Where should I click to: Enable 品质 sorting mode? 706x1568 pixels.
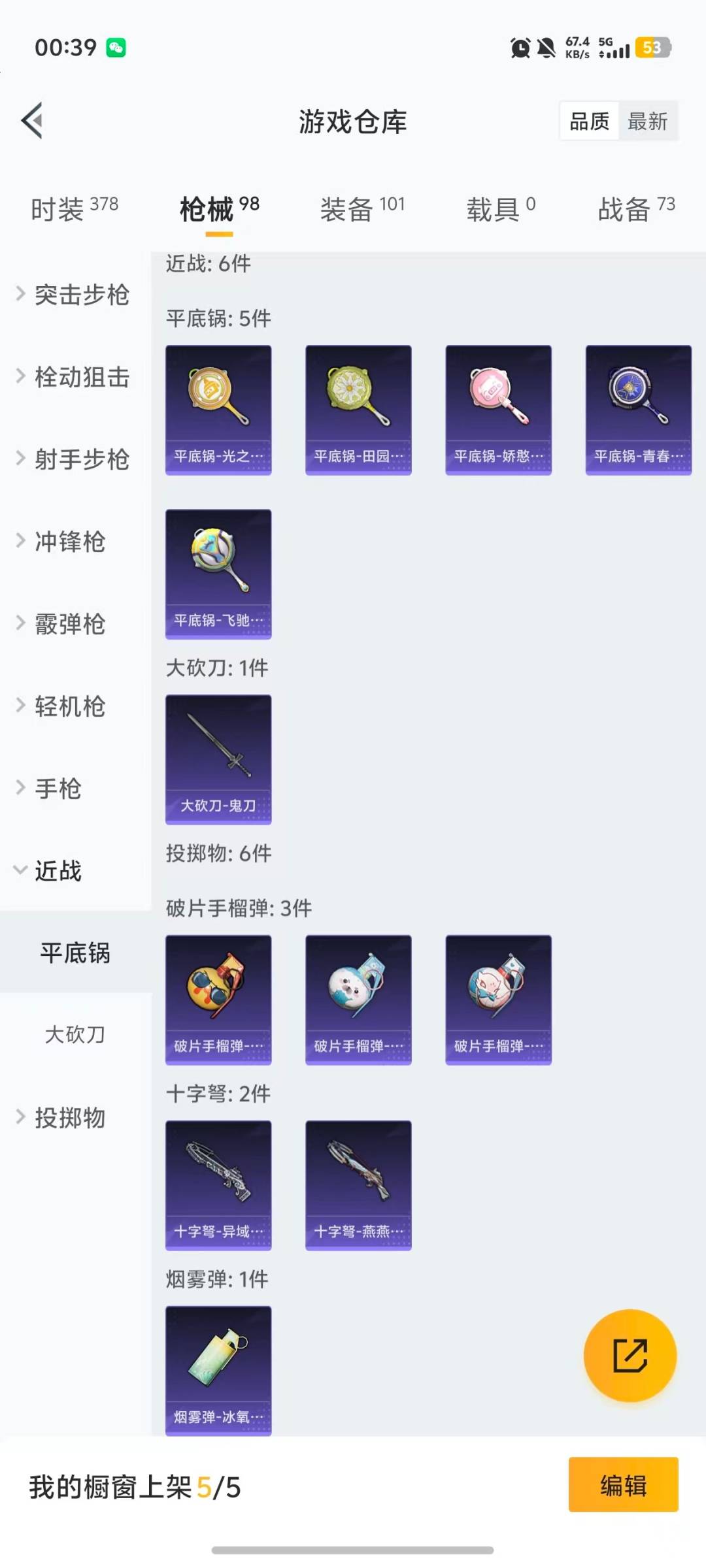click(x=589, y=122)
